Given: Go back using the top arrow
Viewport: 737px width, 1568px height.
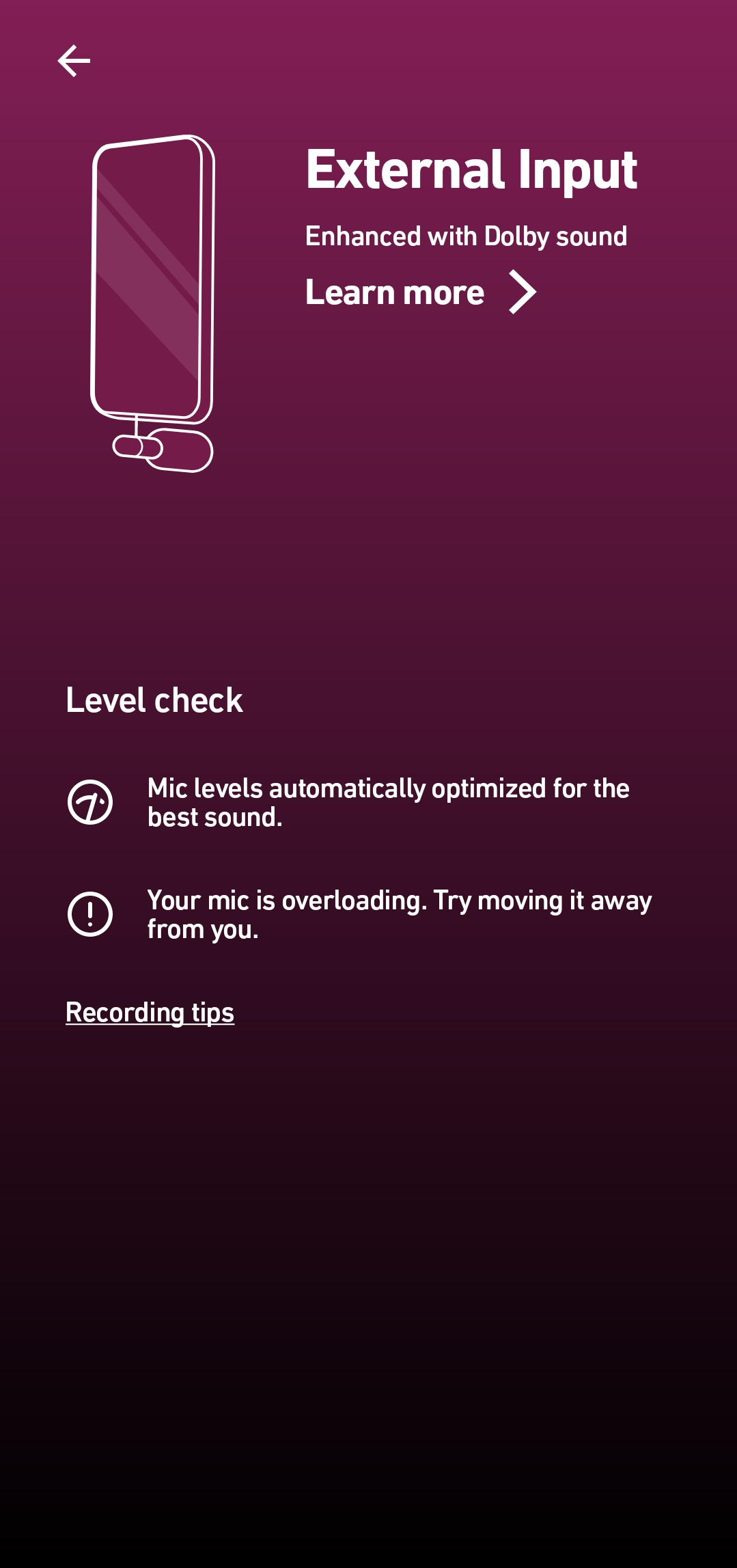Looking at the screenshot, I should 74,61.
